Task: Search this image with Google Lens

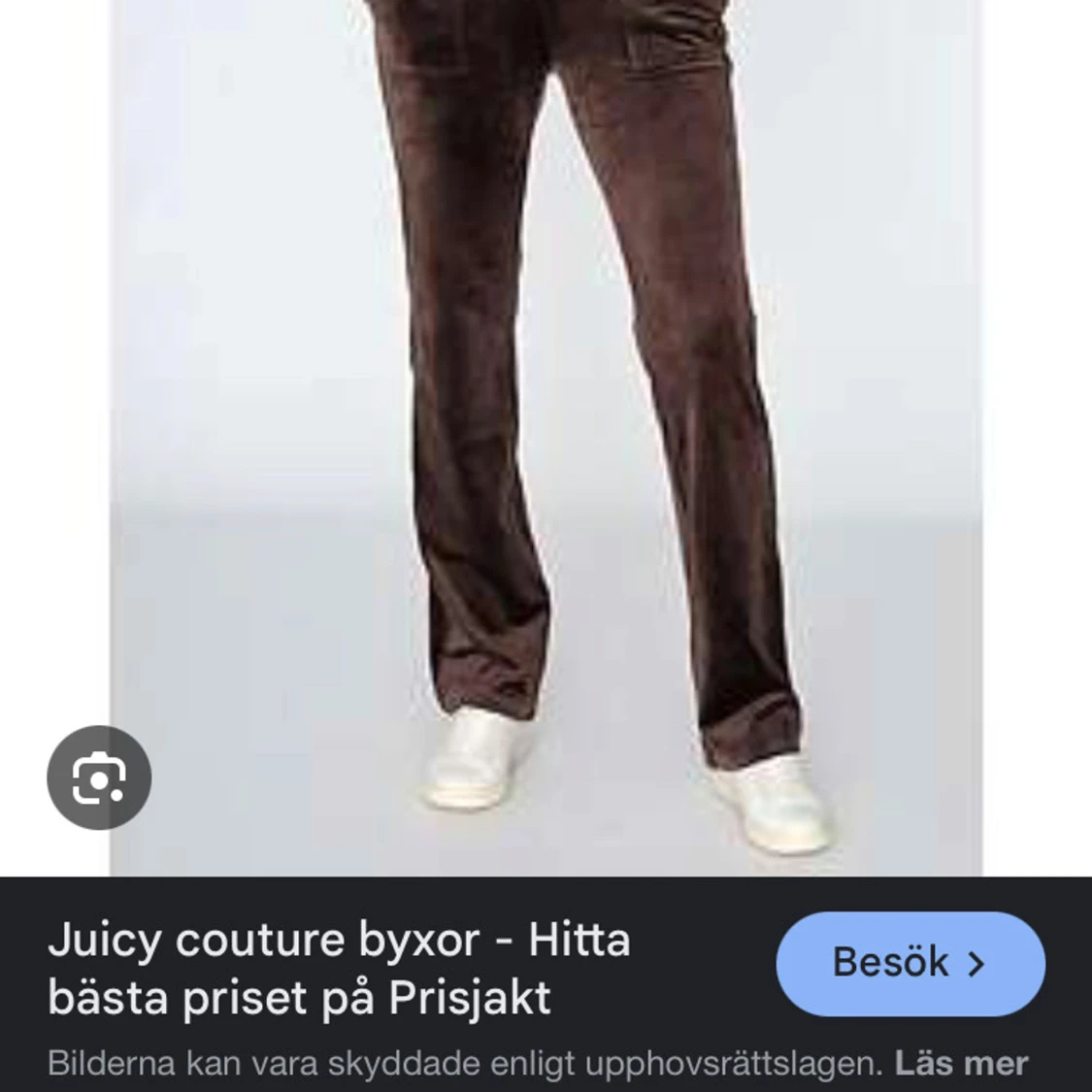Action: point(99,778)
